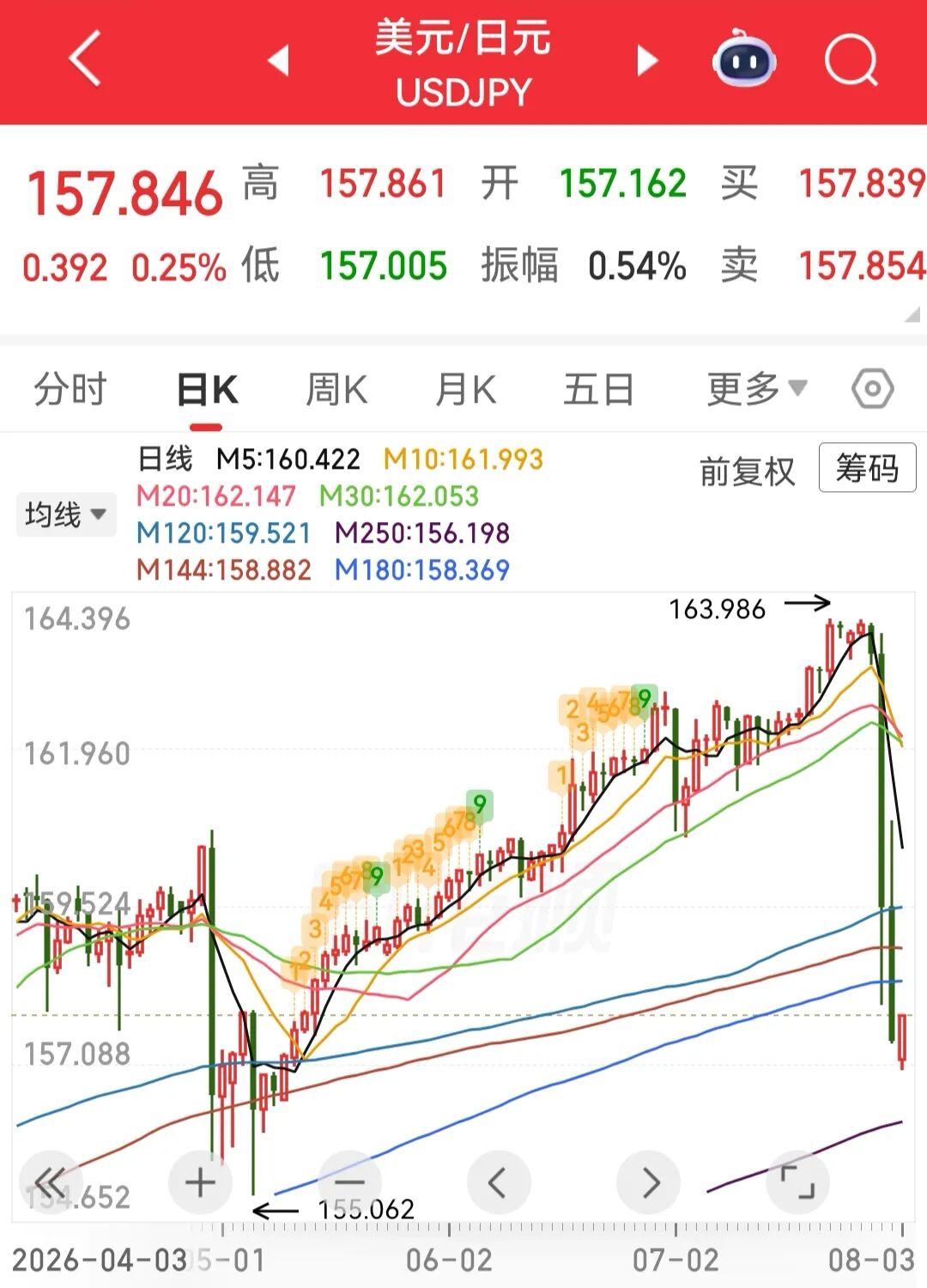Switch to the 分时 chart tab
The image size is (927, 1288).
click(x=70, y=390)
